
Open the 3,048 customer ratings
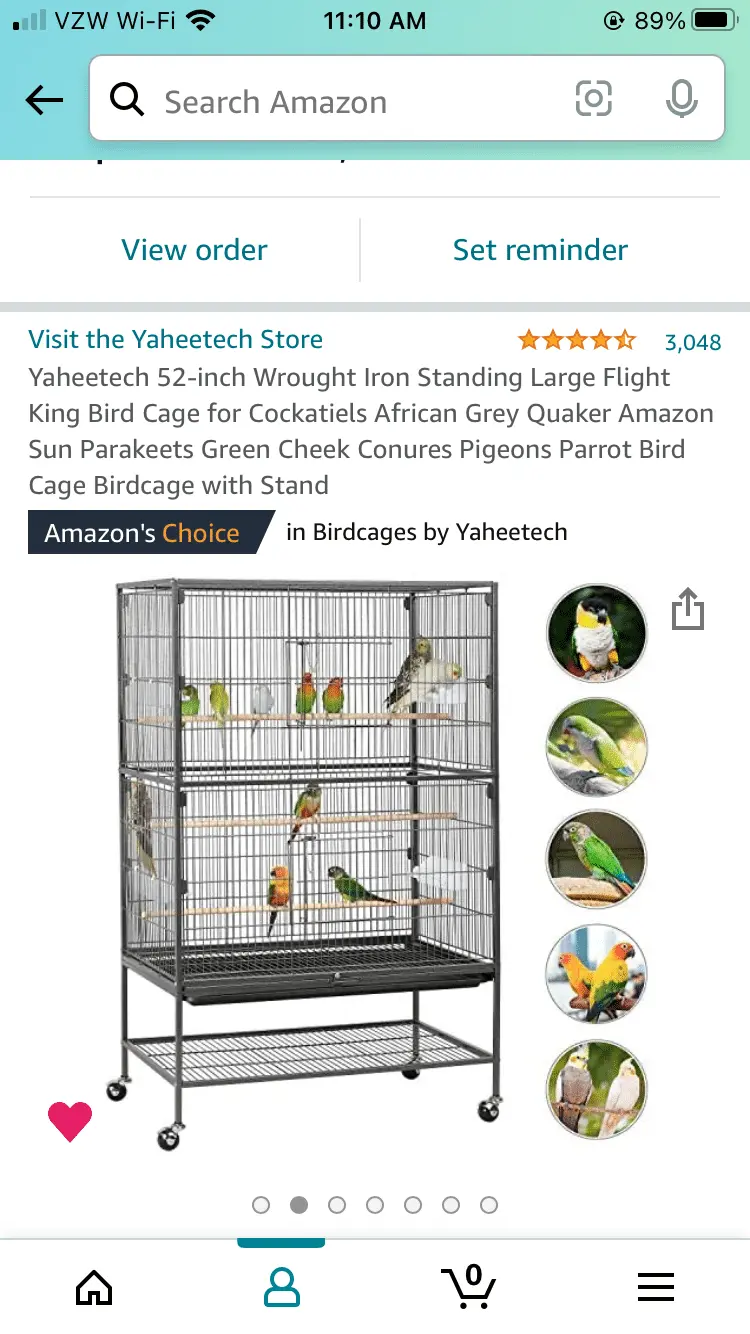tap(692, 342)
